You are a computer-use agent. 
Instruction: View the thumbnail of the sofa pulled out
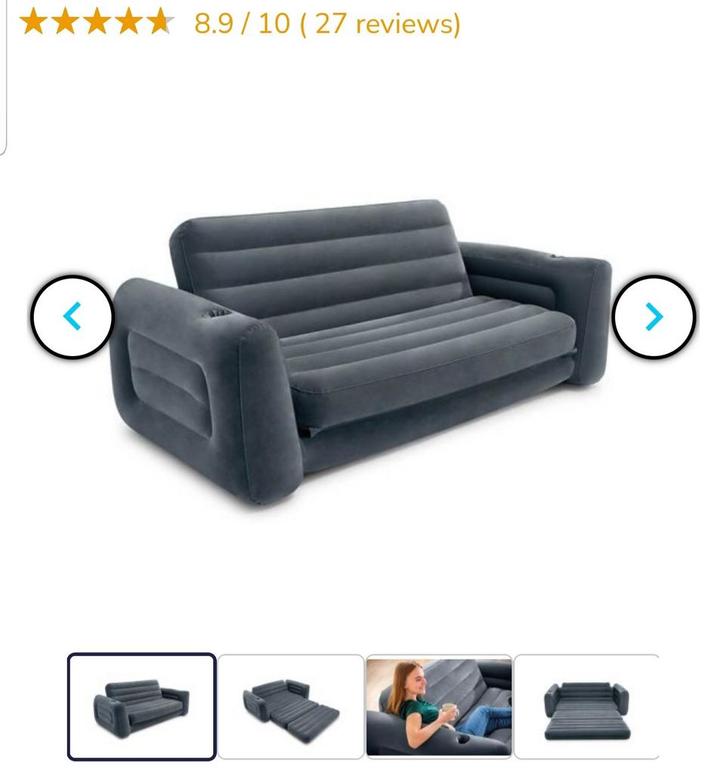(291, 706)
